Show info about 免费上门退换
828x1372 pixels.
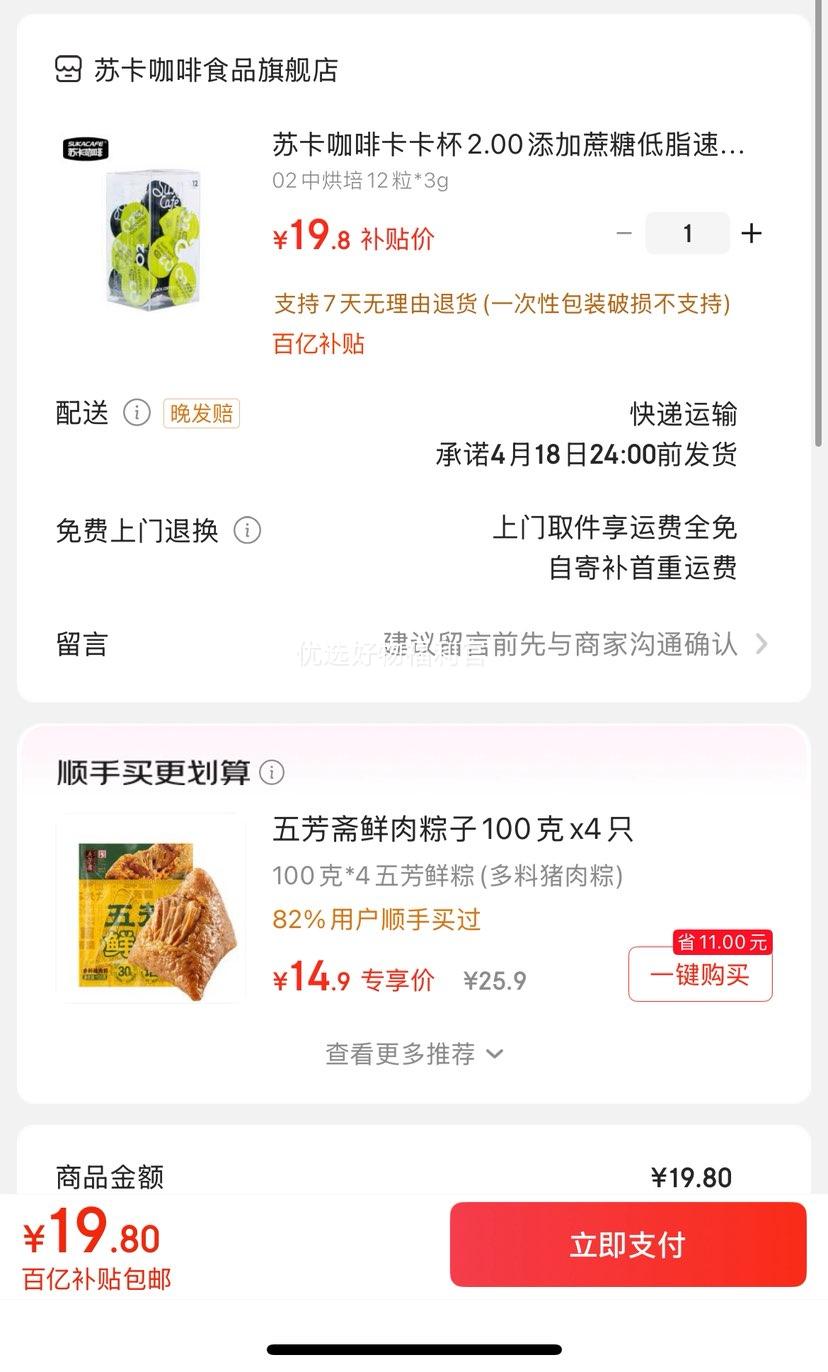click(x=247, y=530)
